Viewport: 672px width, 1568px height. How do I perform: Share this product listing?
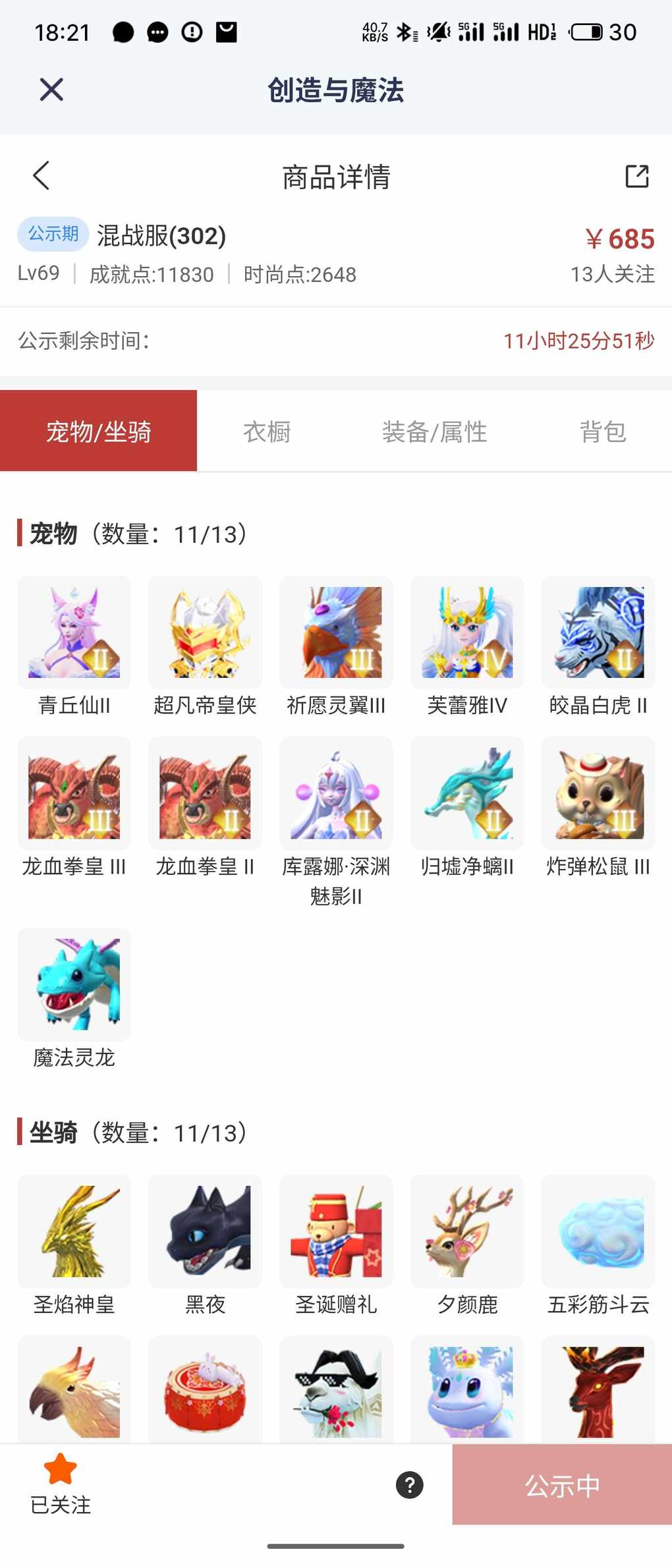point(636,176)
